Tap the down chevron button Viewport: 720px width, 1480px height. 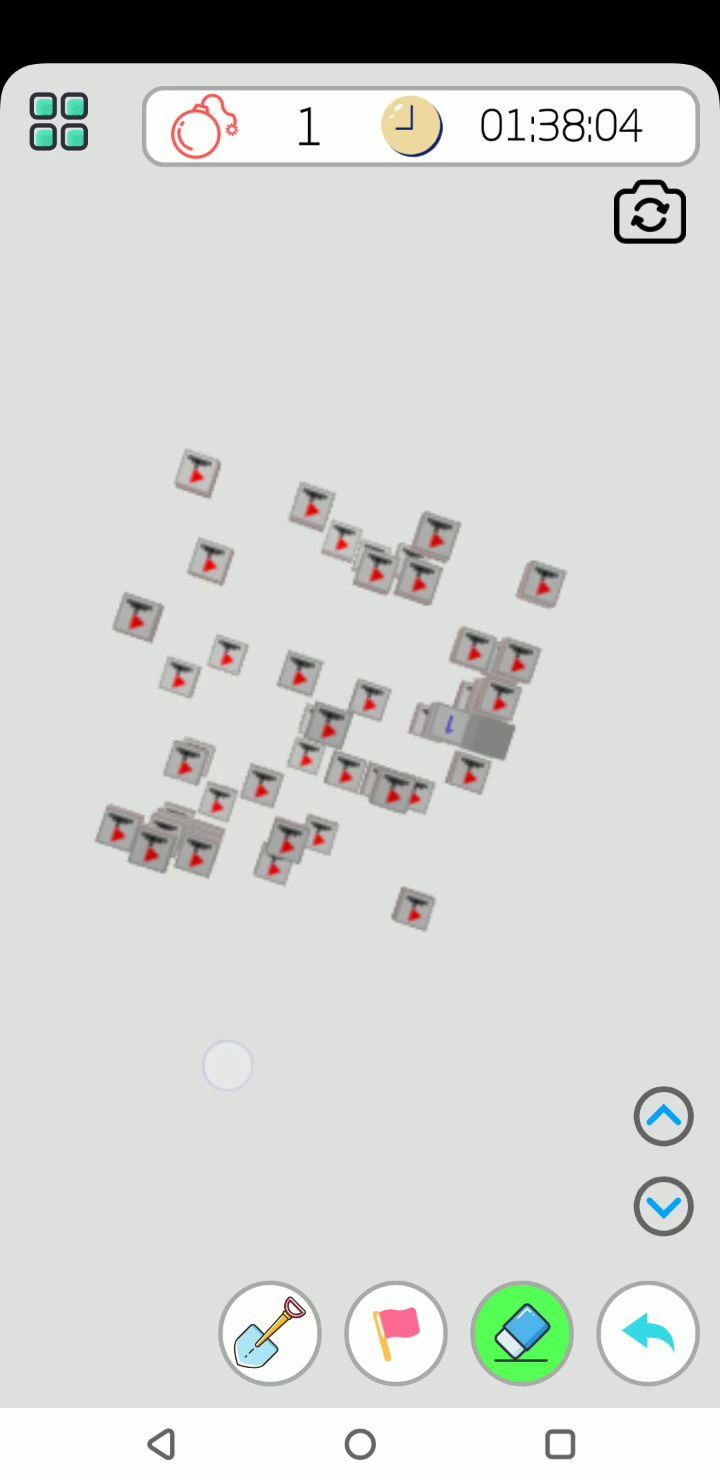(x=663, y=1206)
